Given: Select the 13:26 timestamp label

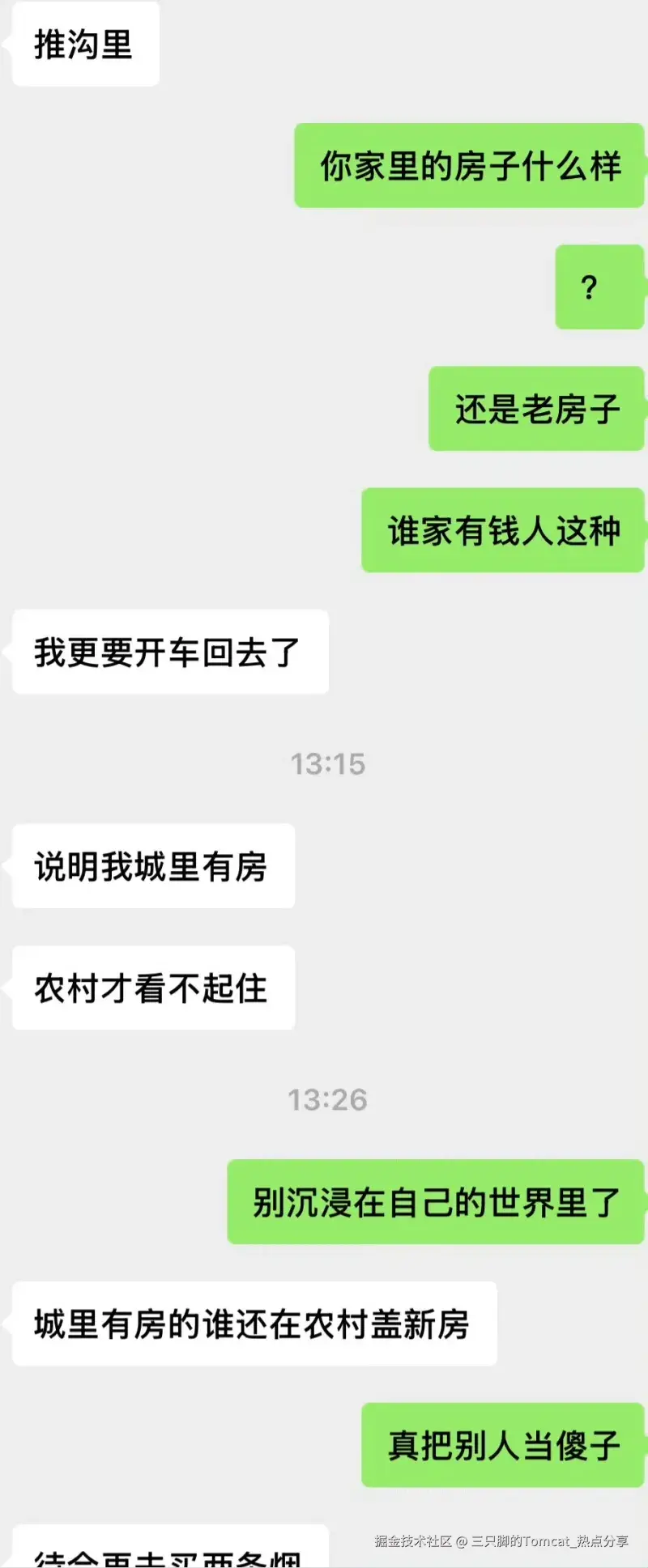Looking at the screenshot, I should click(327, 1099).
